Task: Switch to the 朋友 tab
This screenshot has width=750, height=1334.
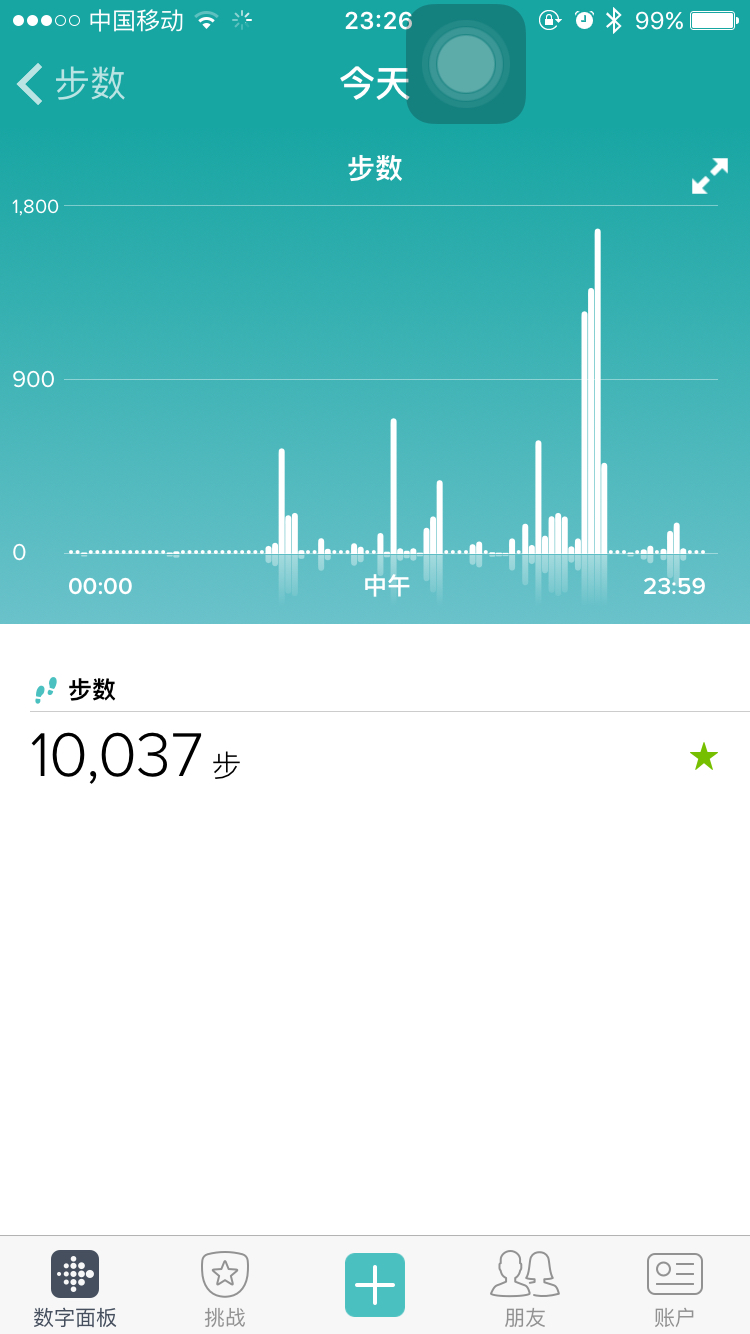Action: [525, 1288]
